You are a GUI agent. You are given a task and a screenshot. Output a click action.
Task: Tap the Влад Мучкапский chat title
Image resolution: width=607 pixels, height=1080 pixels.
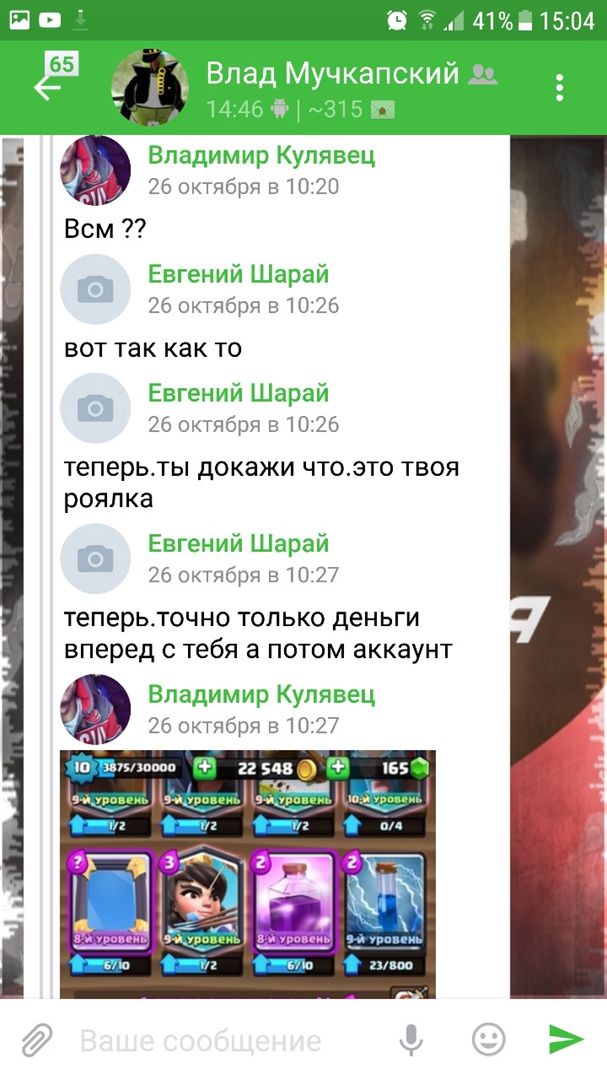point(332,74)
